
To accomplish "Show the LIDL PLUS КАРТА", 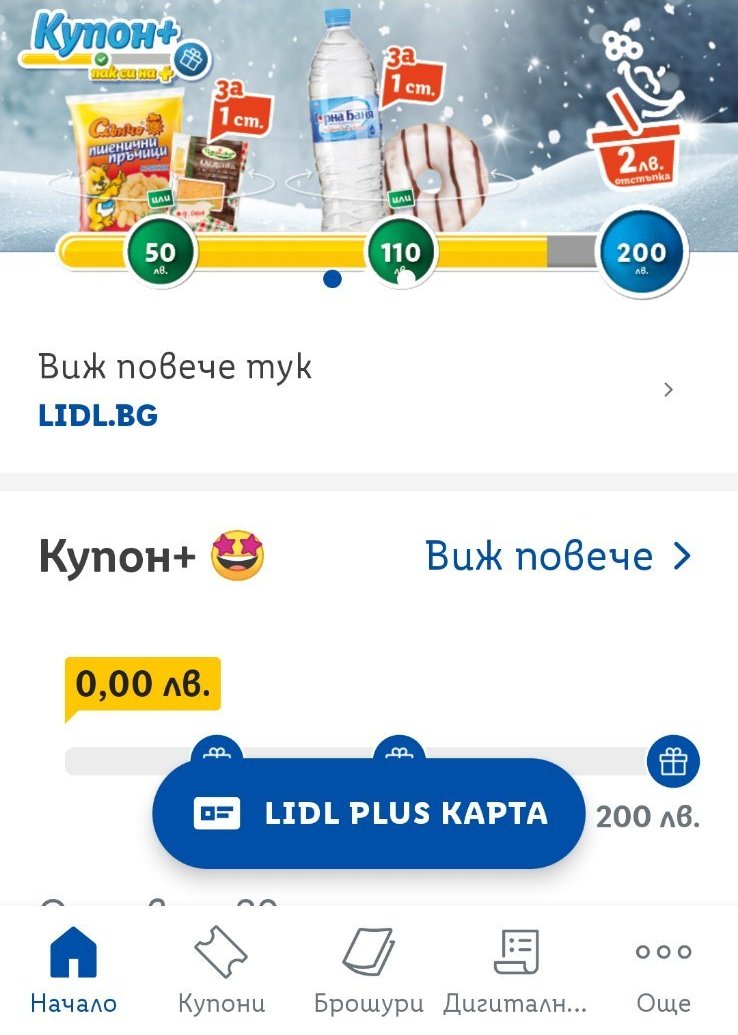I will point(368,813).
